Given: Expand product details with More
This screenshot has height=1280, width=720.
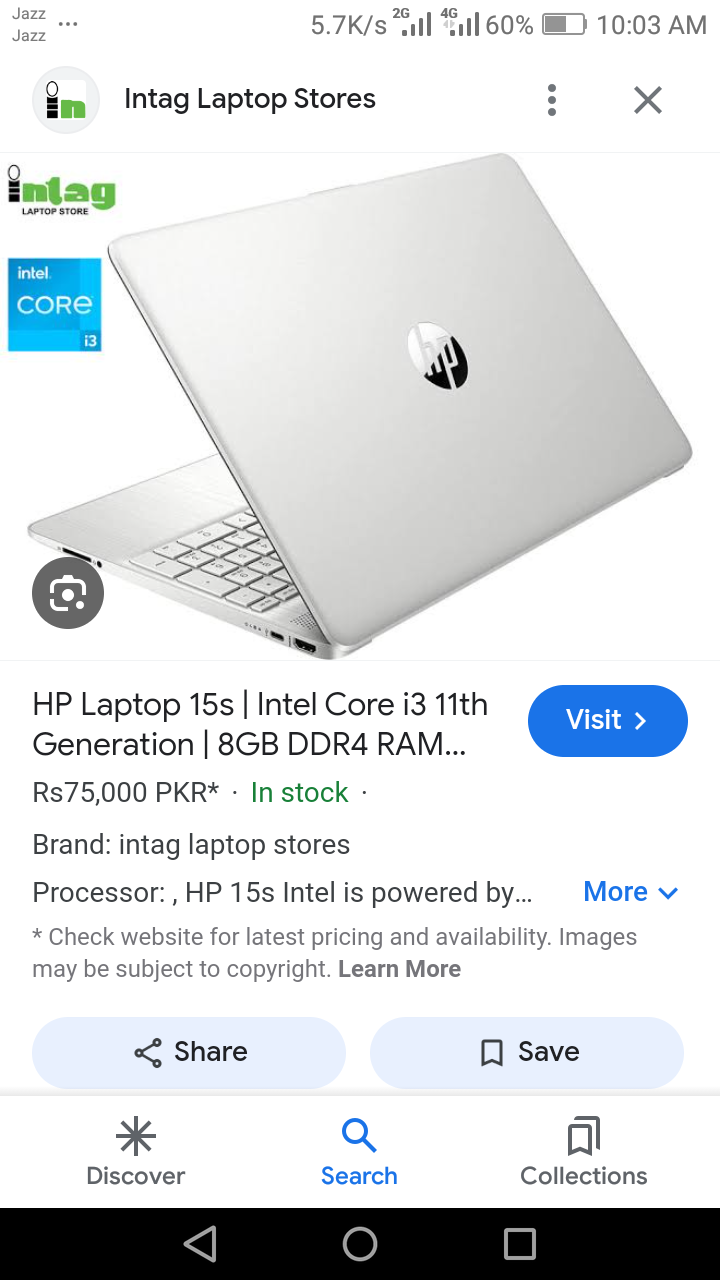Looking at the screenshot, I should (x=630, y=892).
